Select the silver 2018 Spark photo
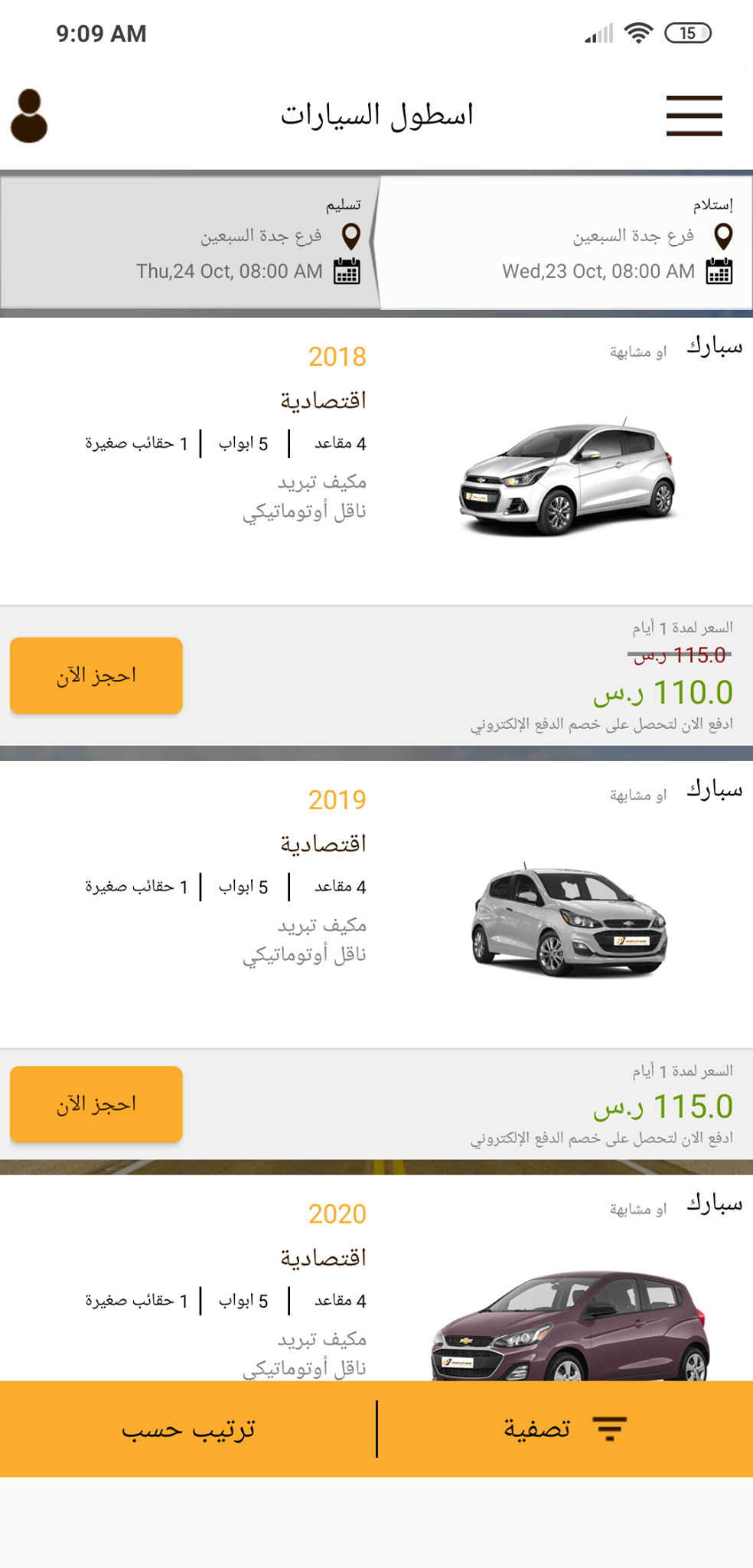The image size is (753, 1568). [570, 476]
